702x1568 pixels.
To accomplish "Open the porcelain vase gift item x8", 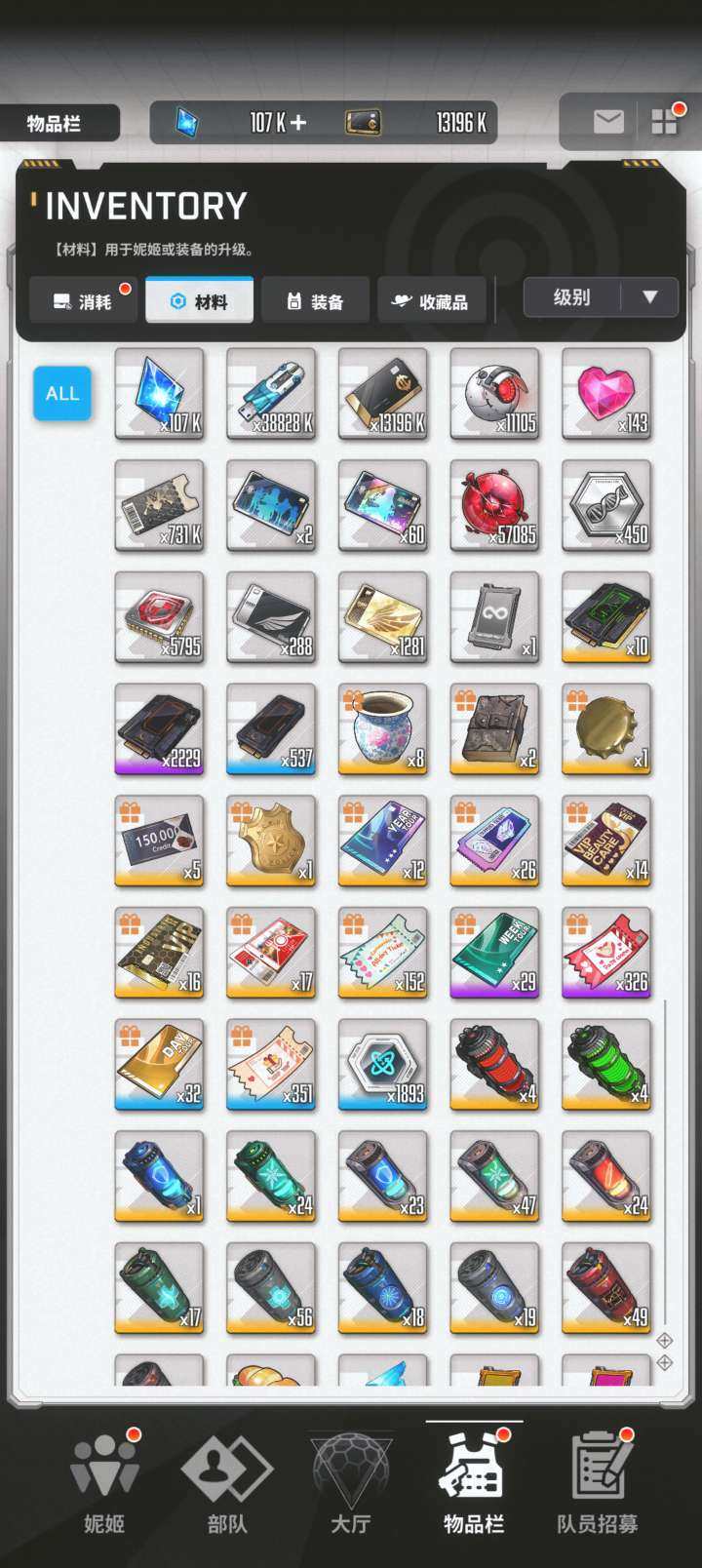I will coord(382,729).
